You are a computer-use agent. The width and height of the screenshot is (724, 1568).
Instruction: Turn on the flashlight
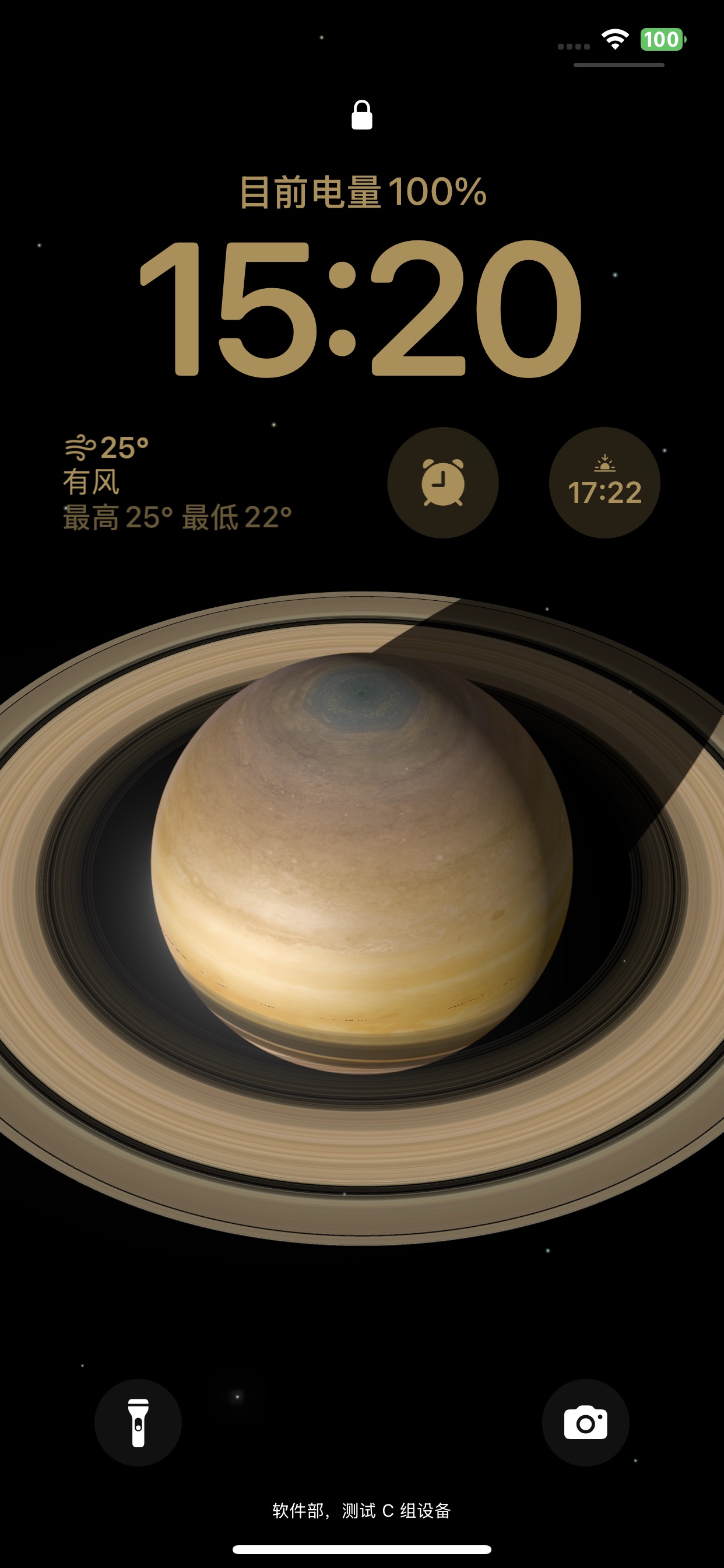pos(138,1423)
